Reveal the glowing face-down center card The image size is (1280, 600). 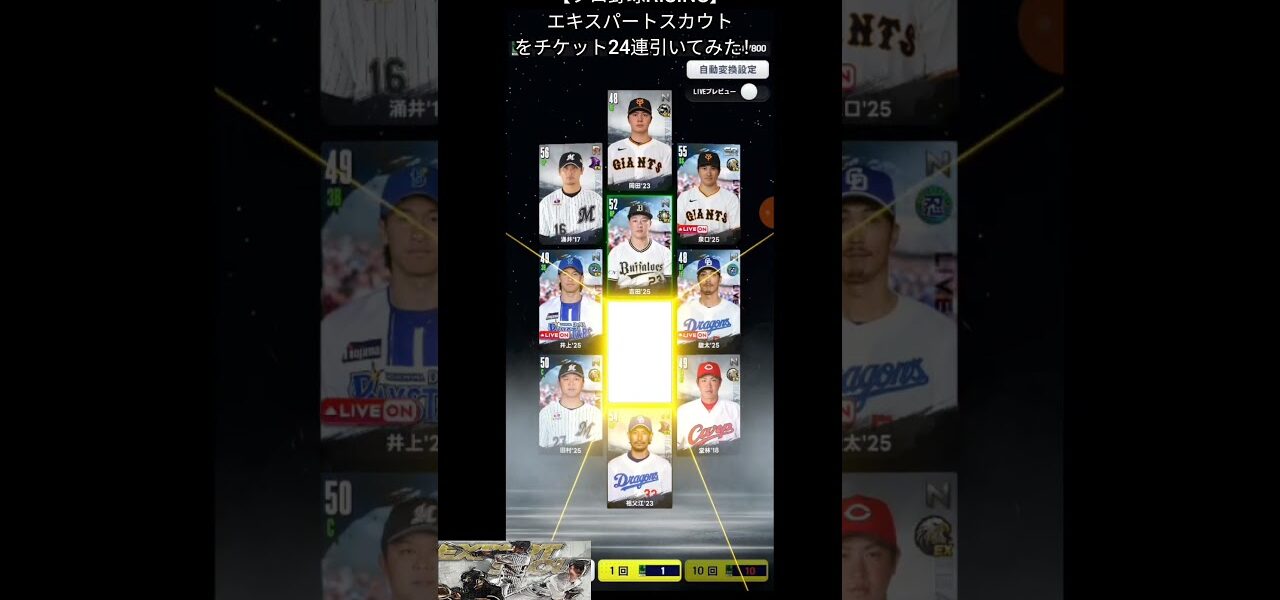click(639, 351)
